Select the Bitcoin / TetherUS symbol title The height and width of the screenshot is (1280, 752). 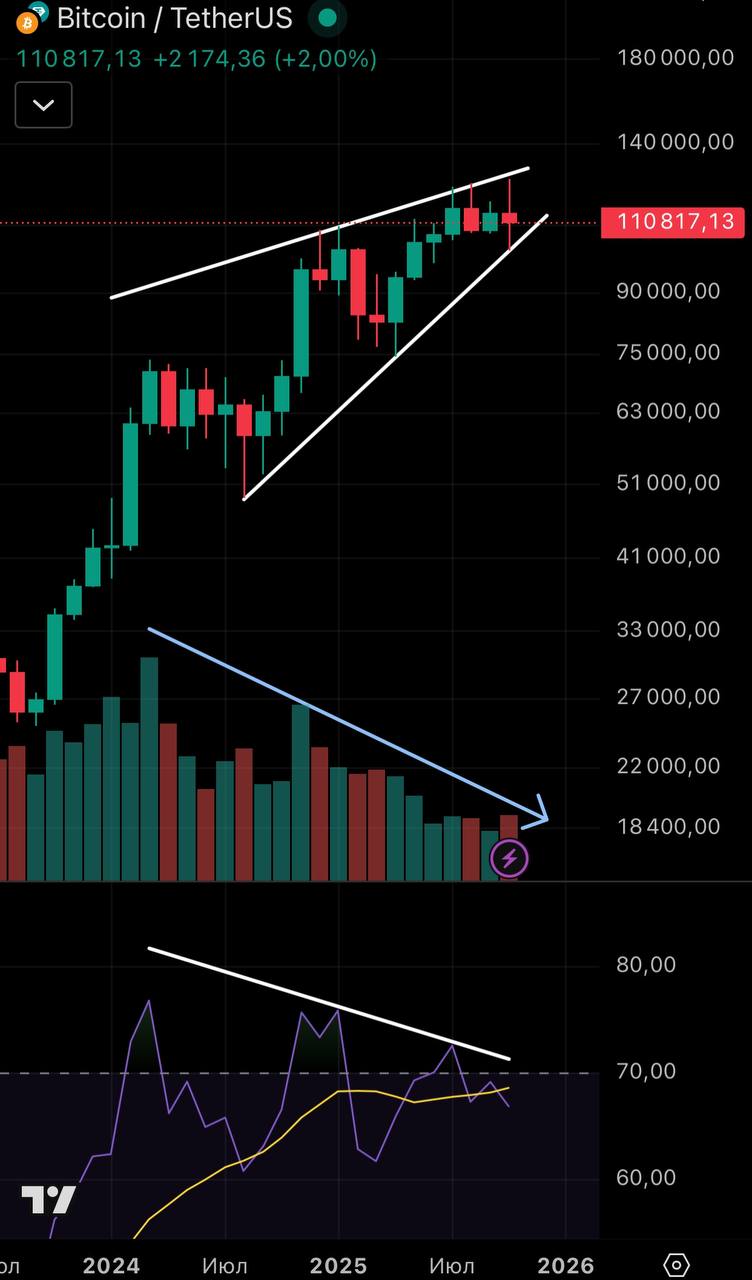(174, 18)
